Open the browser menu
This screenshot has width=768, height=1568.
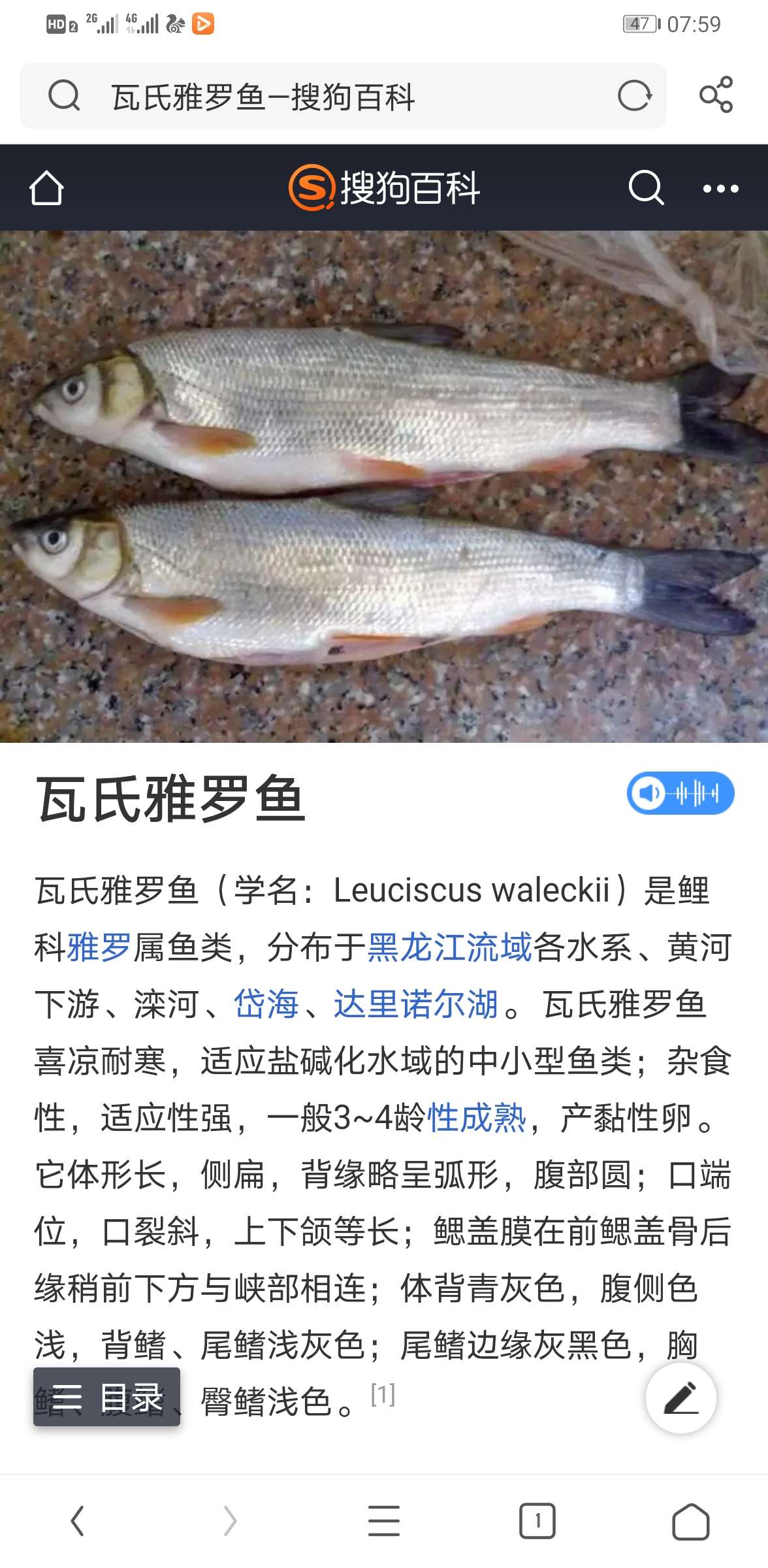pos(383,1521)
